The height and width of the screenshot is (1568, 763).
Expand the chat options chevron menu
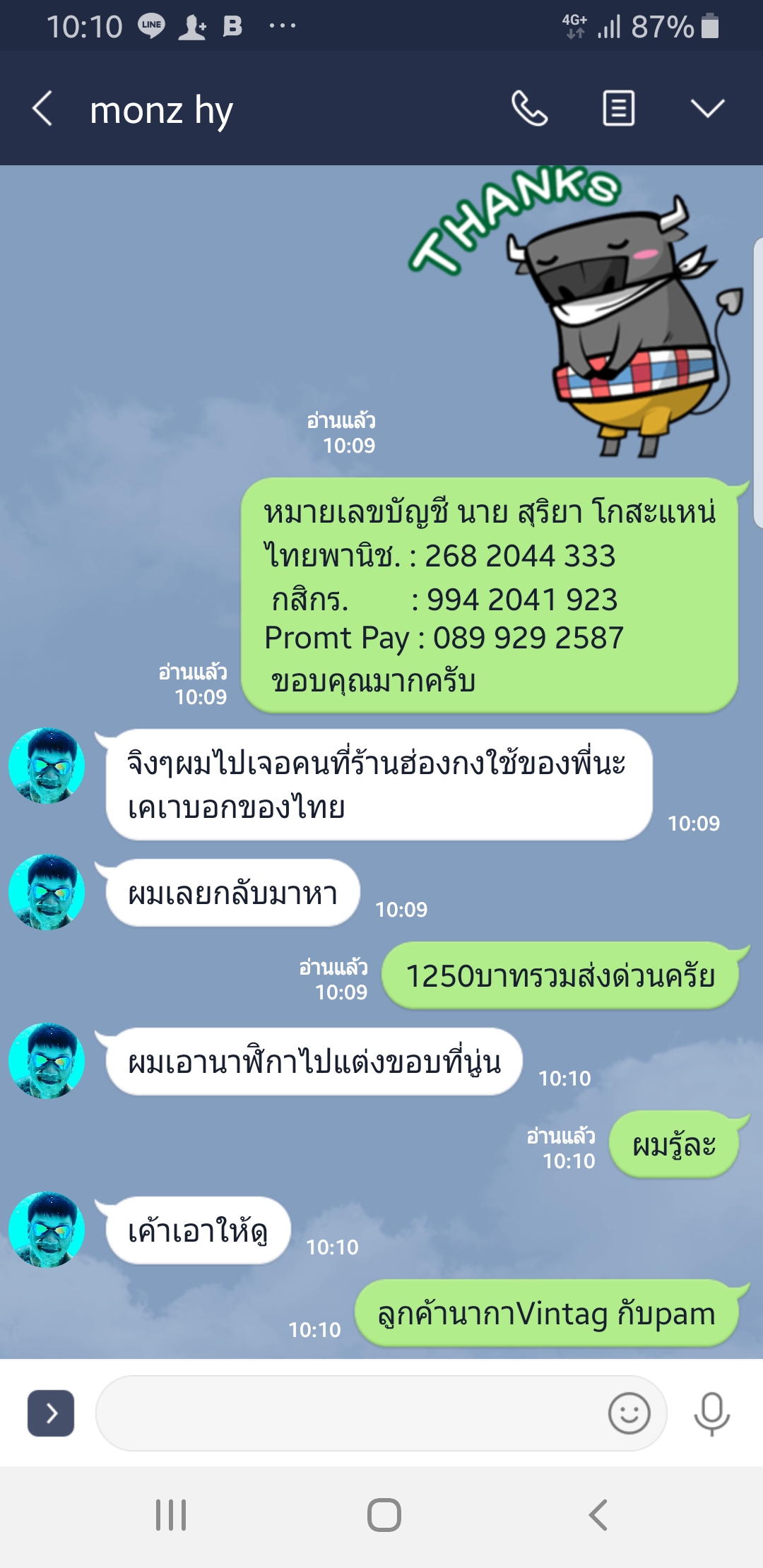point(707,109)
